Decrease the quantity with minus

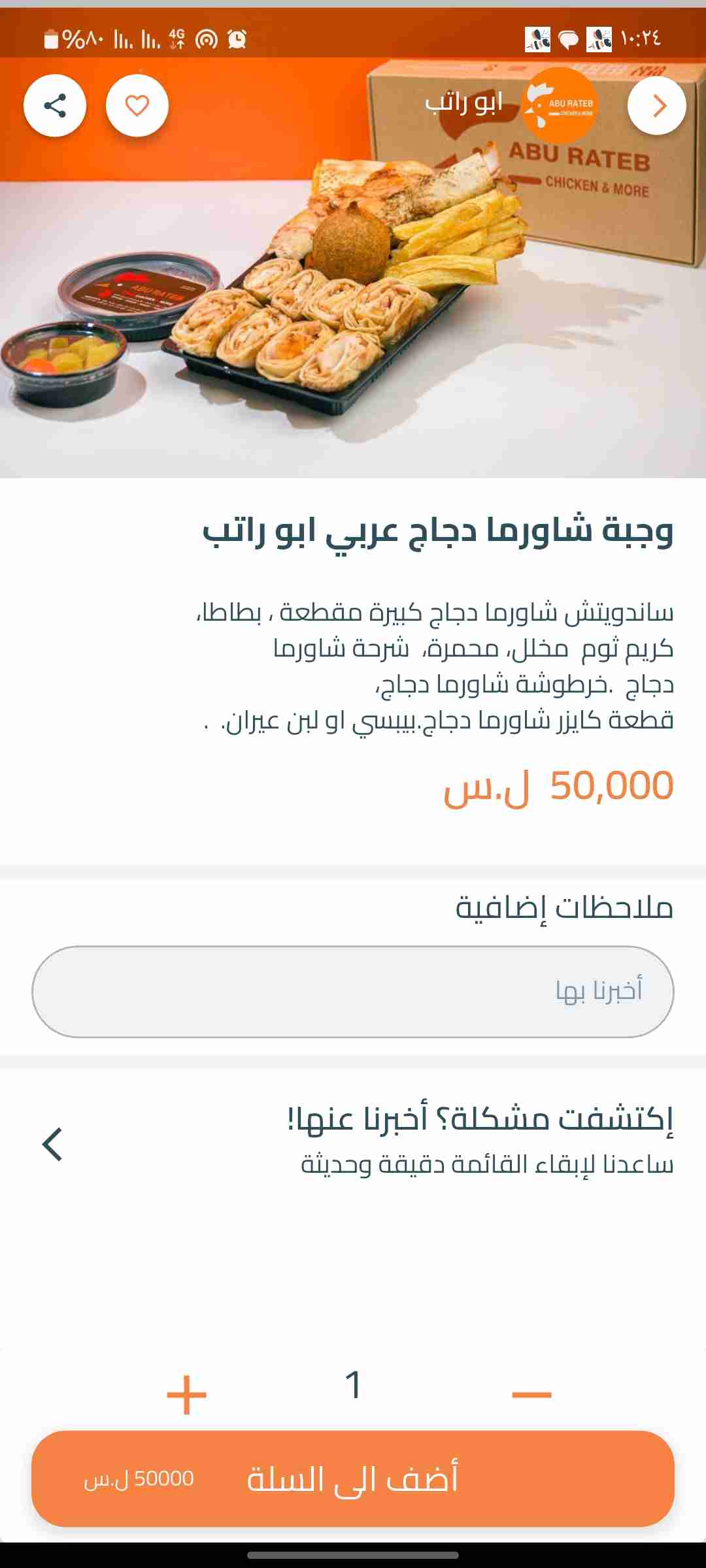pyautogui.click(x=531, y=1394)
